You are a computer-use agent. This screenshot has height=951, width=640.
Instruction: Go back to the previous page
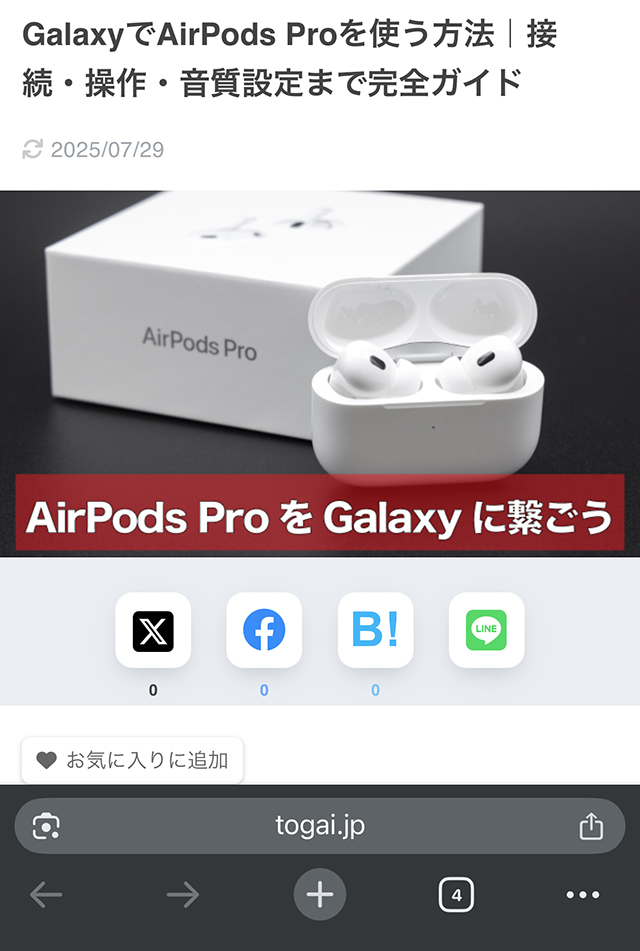pyautogui.click(x=46, y=894)
